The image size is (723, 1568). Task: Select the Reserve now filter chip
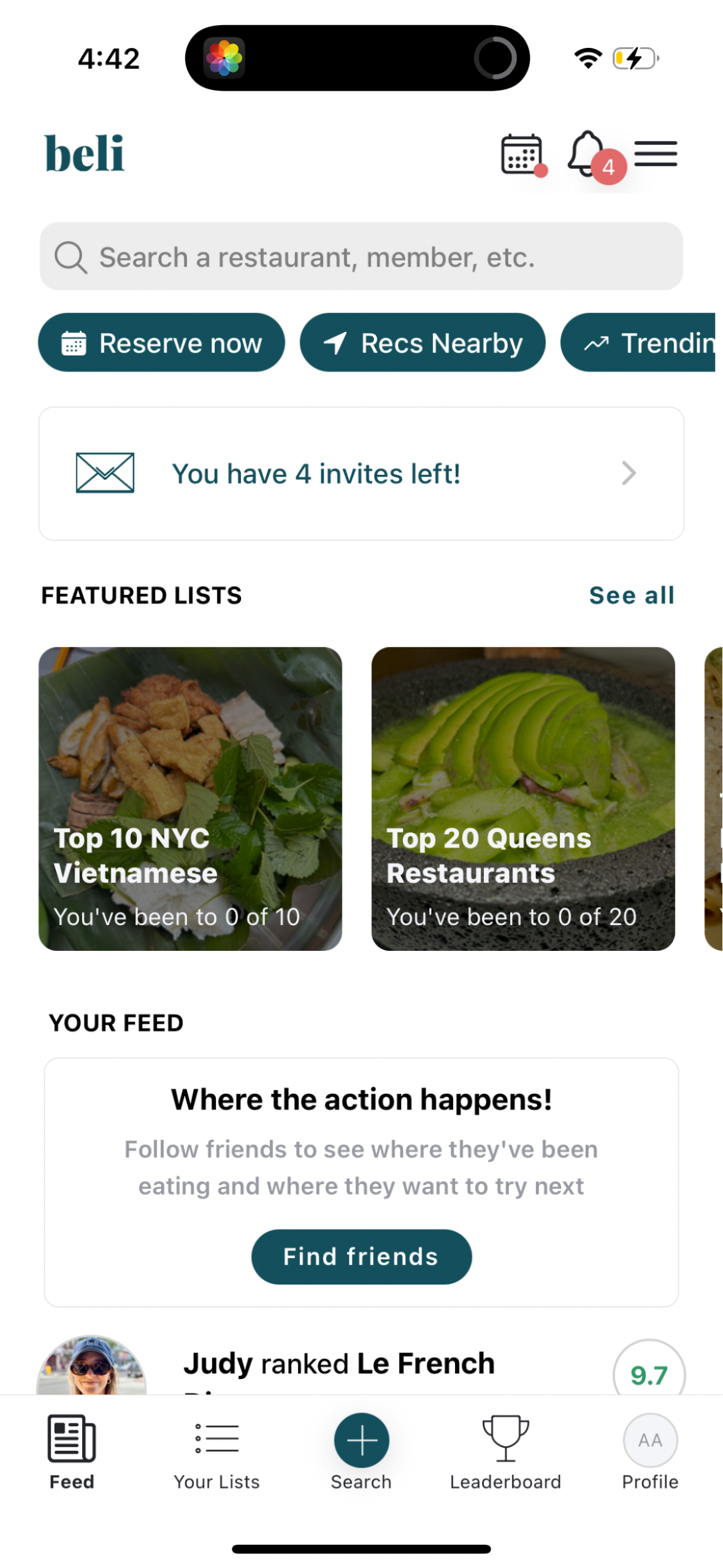pyautogui.click(x=161, y=342)
